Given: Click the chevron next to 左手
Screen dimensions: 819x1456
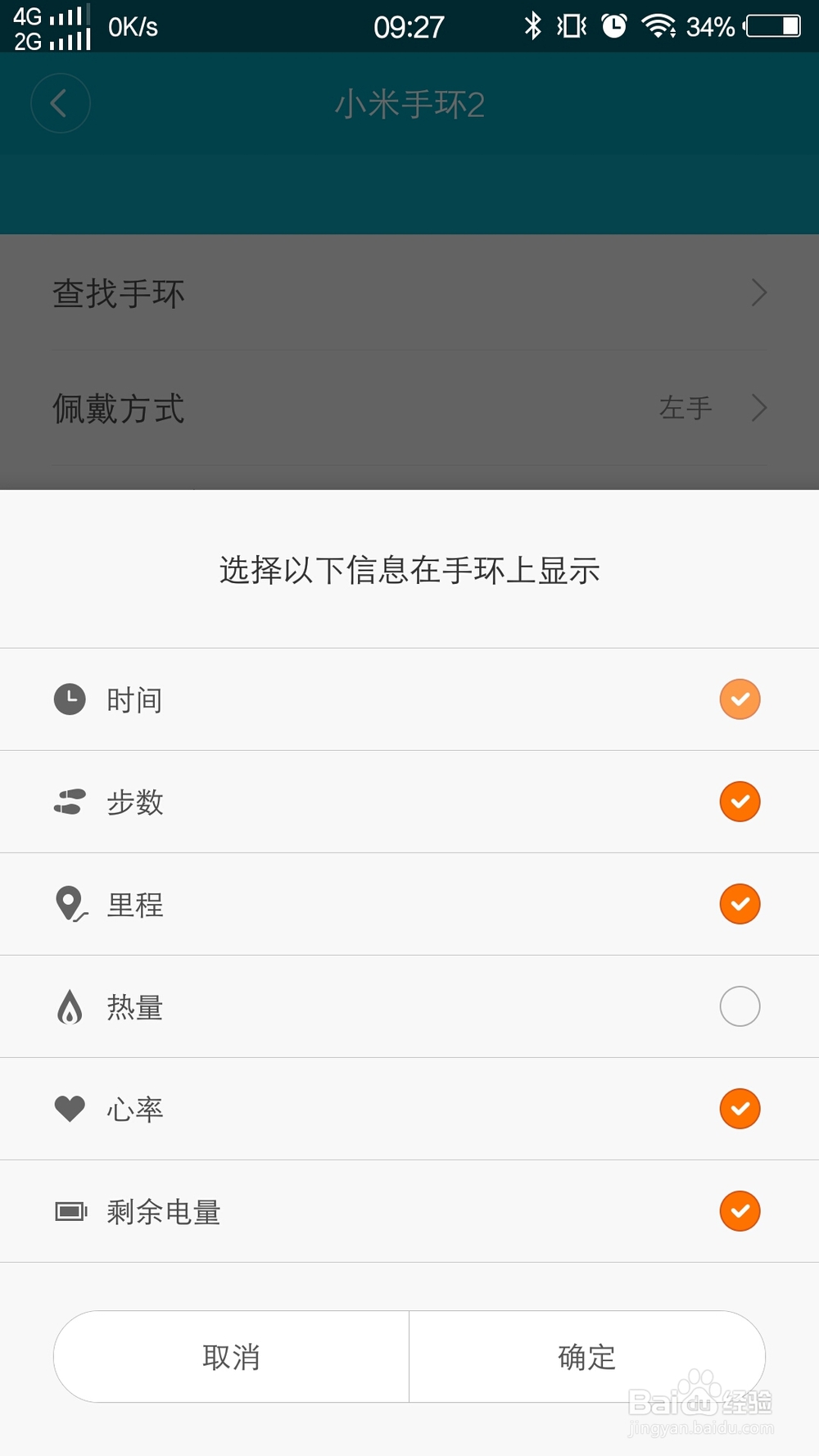Looking at the screenshot, I should (x=758, y=408).
